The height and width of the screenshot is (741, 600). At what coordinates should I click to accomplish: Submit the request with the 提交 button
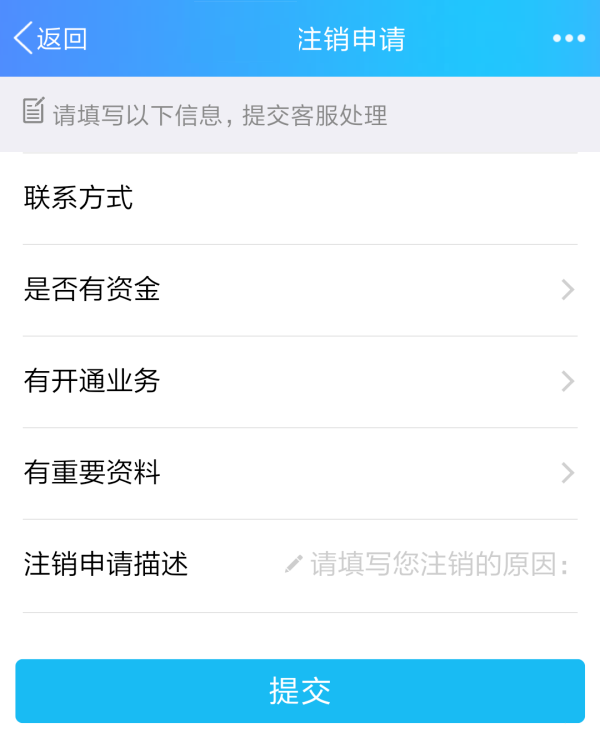click(x=300, y=691)
